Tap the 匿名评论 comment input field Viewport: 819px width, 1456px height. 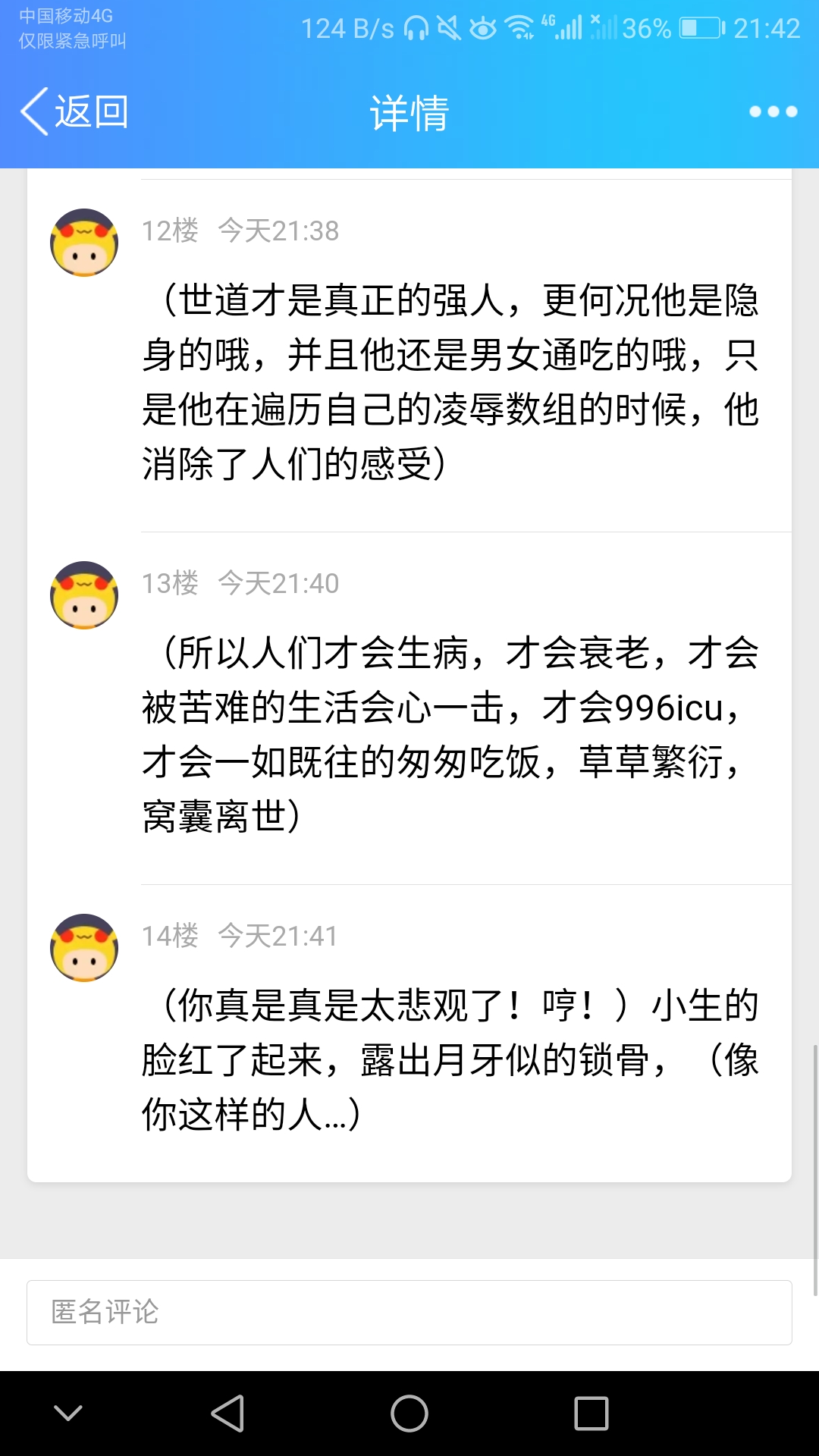(x=409, y=1312)
